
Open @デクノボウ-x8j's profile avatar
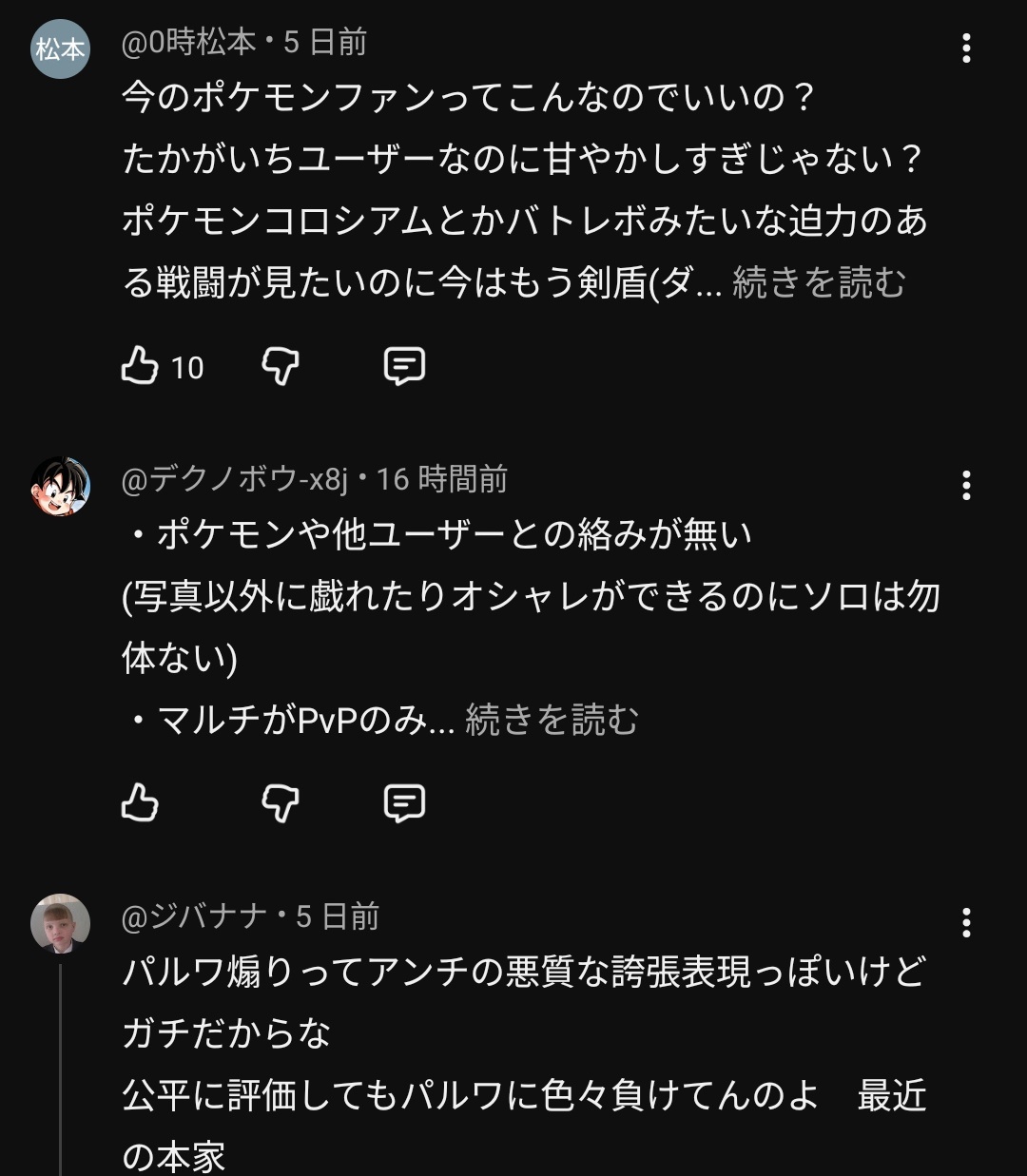coord(61,486)
